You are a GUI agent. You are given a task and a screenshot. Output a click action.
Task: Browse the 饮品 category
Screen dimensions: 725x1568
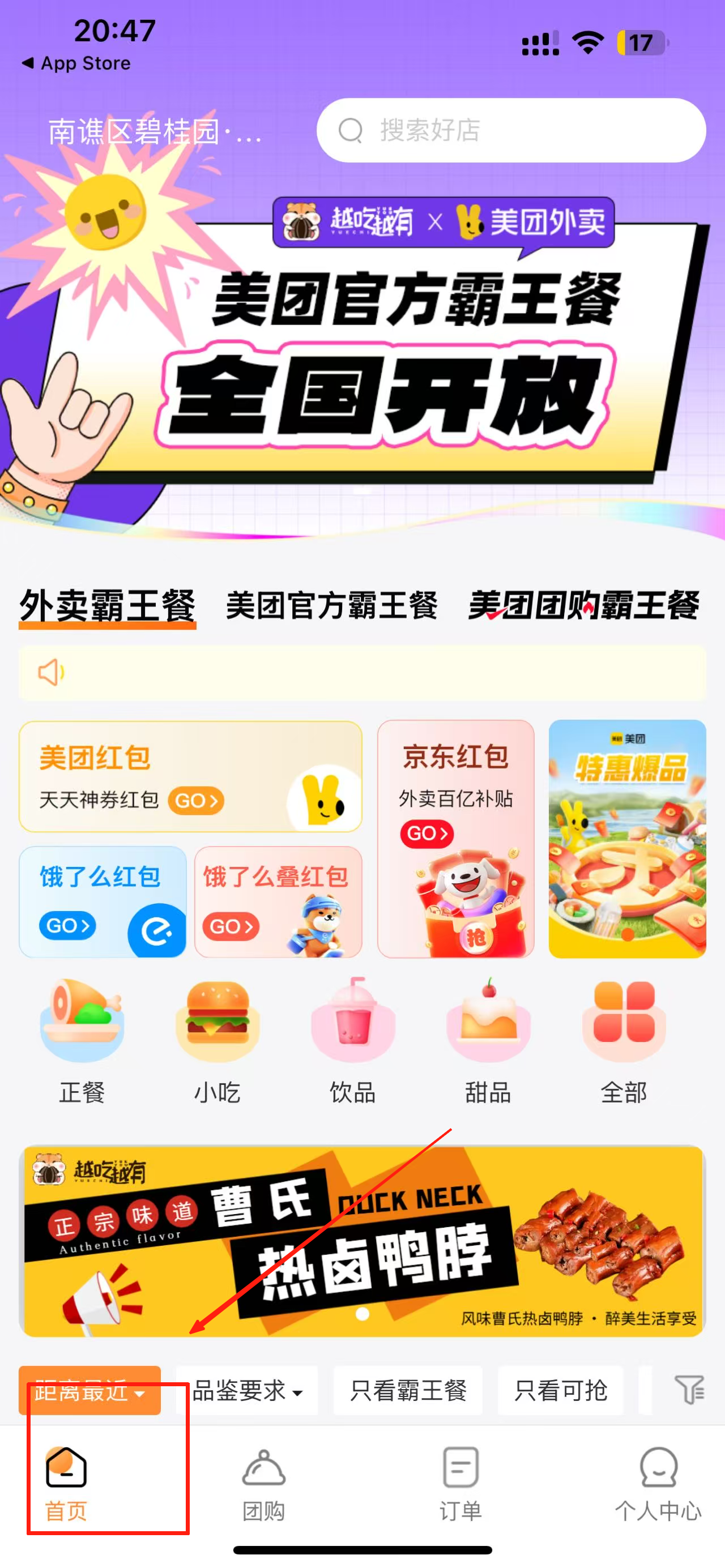353,1041
